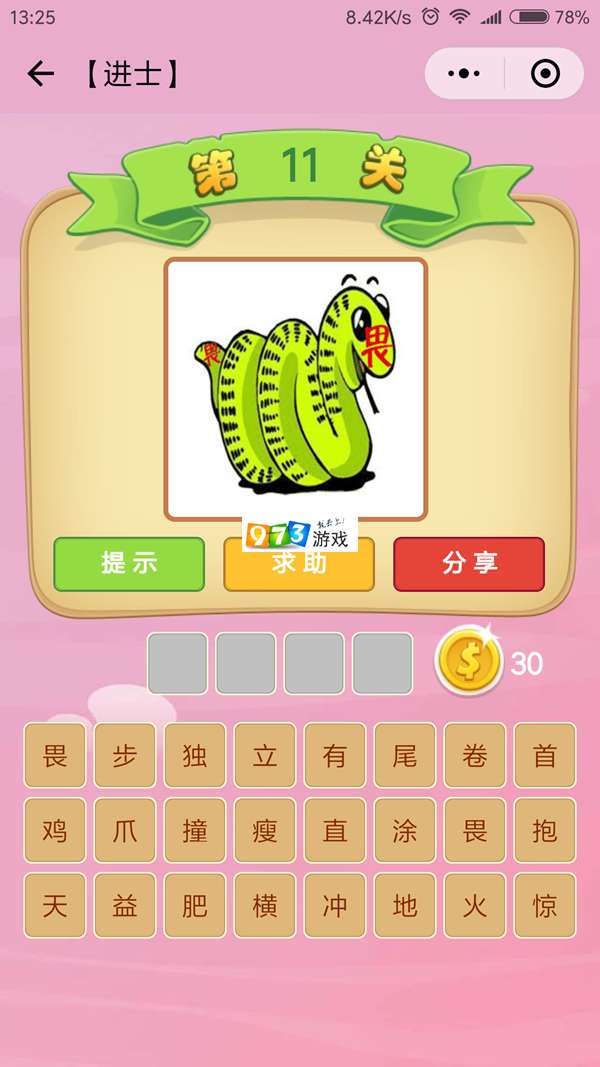Open the mini-program more options menu
This screenshot has width=600, height=1067.
click(464, 74)
